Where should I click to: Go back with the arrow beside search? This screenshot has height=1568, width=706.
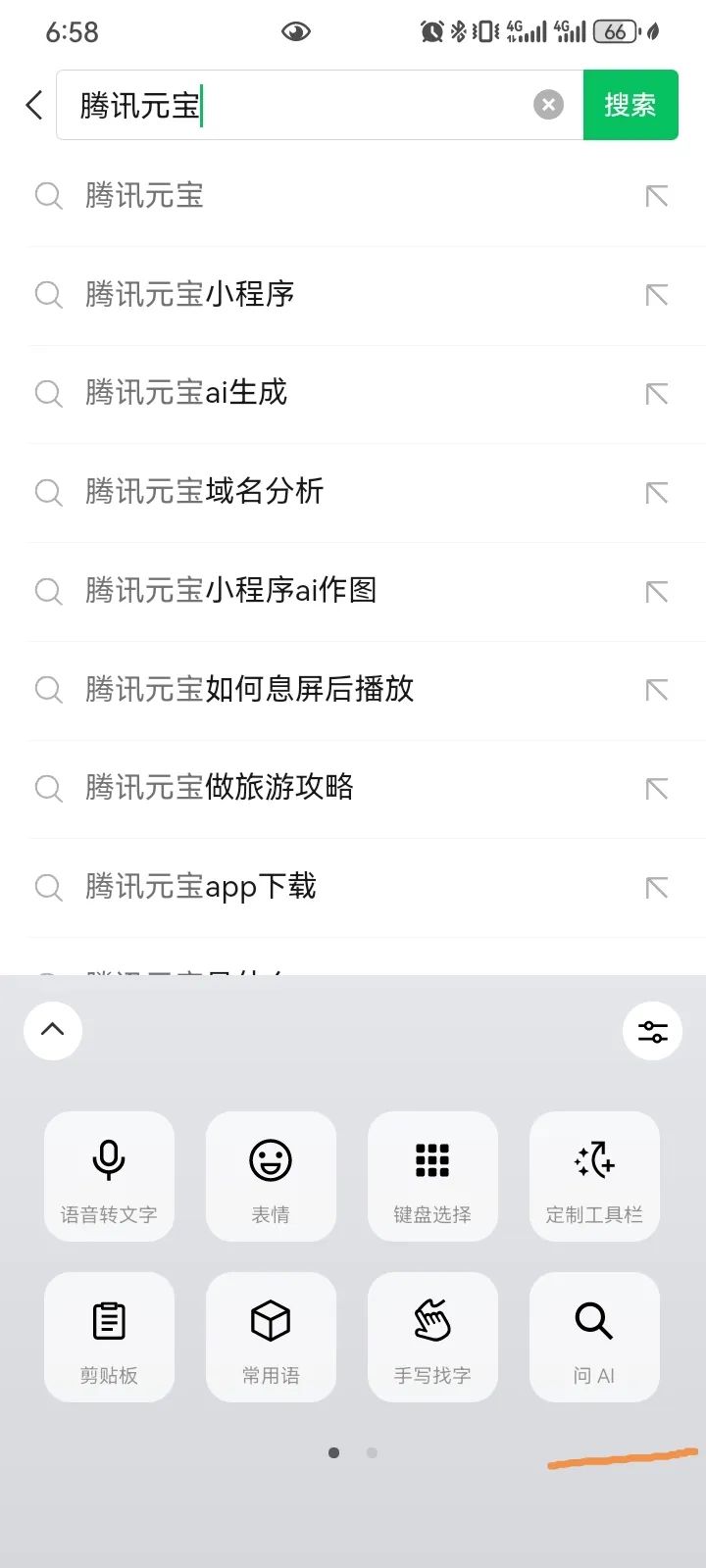point(34,105)
